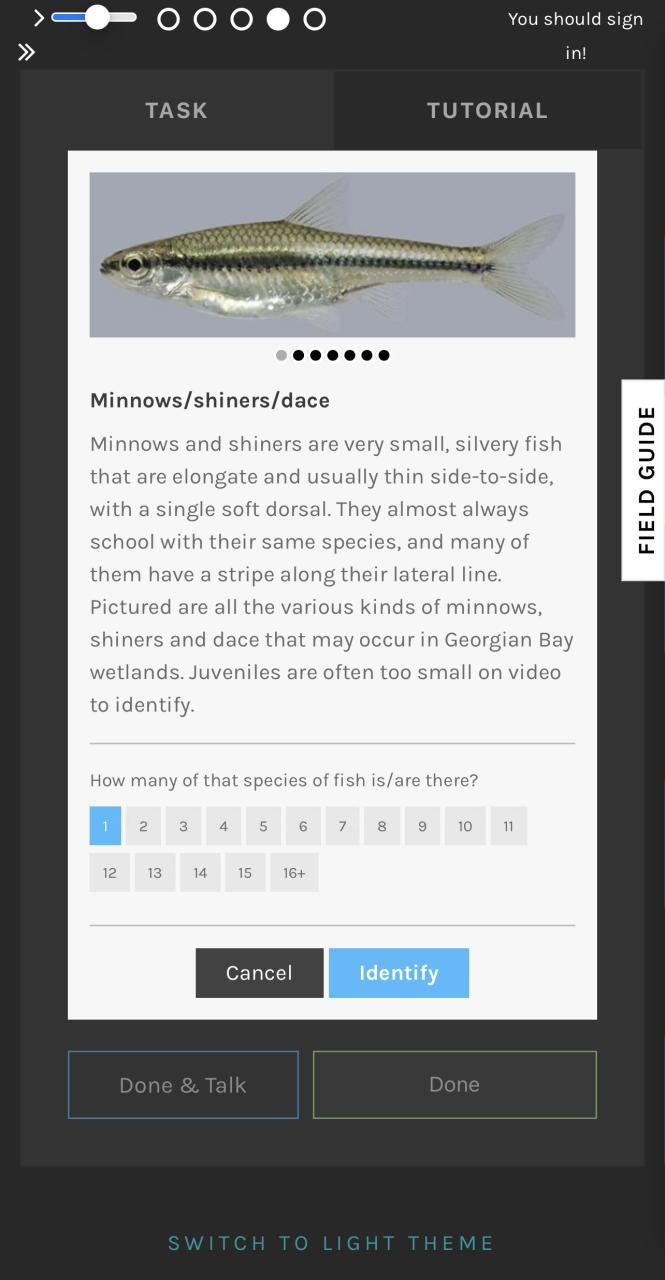The image size is (665, 1280).
Task: Cancel the species identification
Action: coord(259,973)
